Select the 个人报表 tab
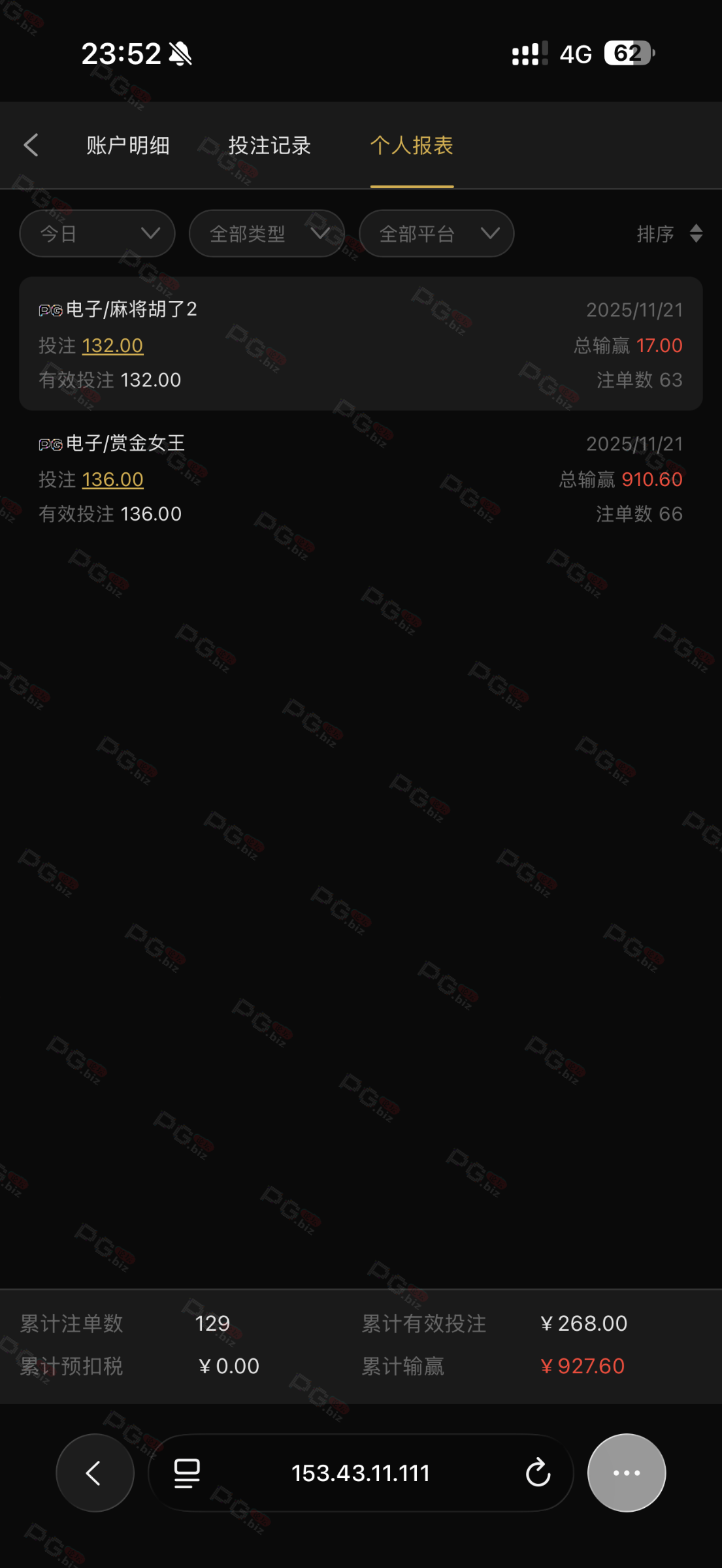Viewport: 722px width, 1568px height. point(412,145)
